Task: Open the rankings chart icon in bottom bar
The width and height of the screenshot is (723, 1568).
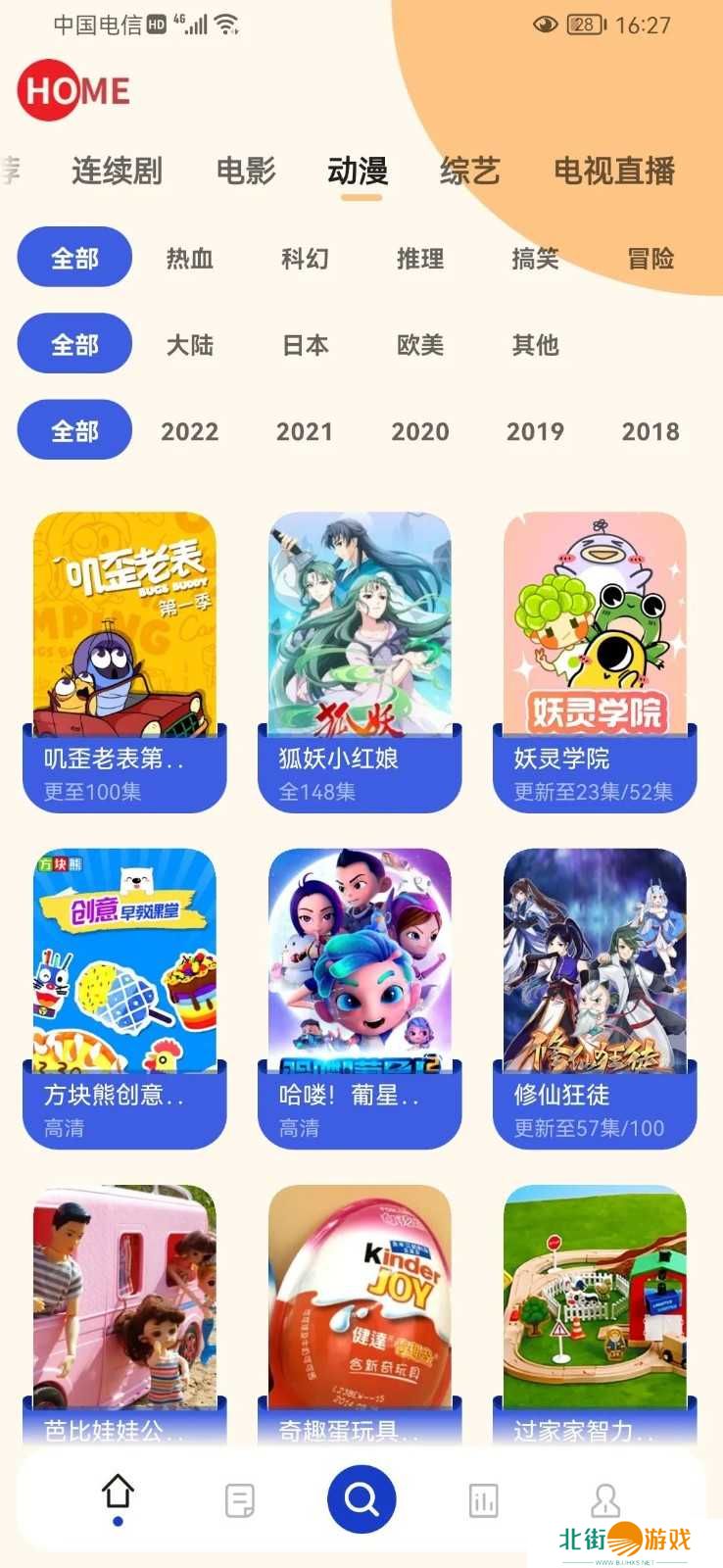Action: click(x=483, y=1499)
